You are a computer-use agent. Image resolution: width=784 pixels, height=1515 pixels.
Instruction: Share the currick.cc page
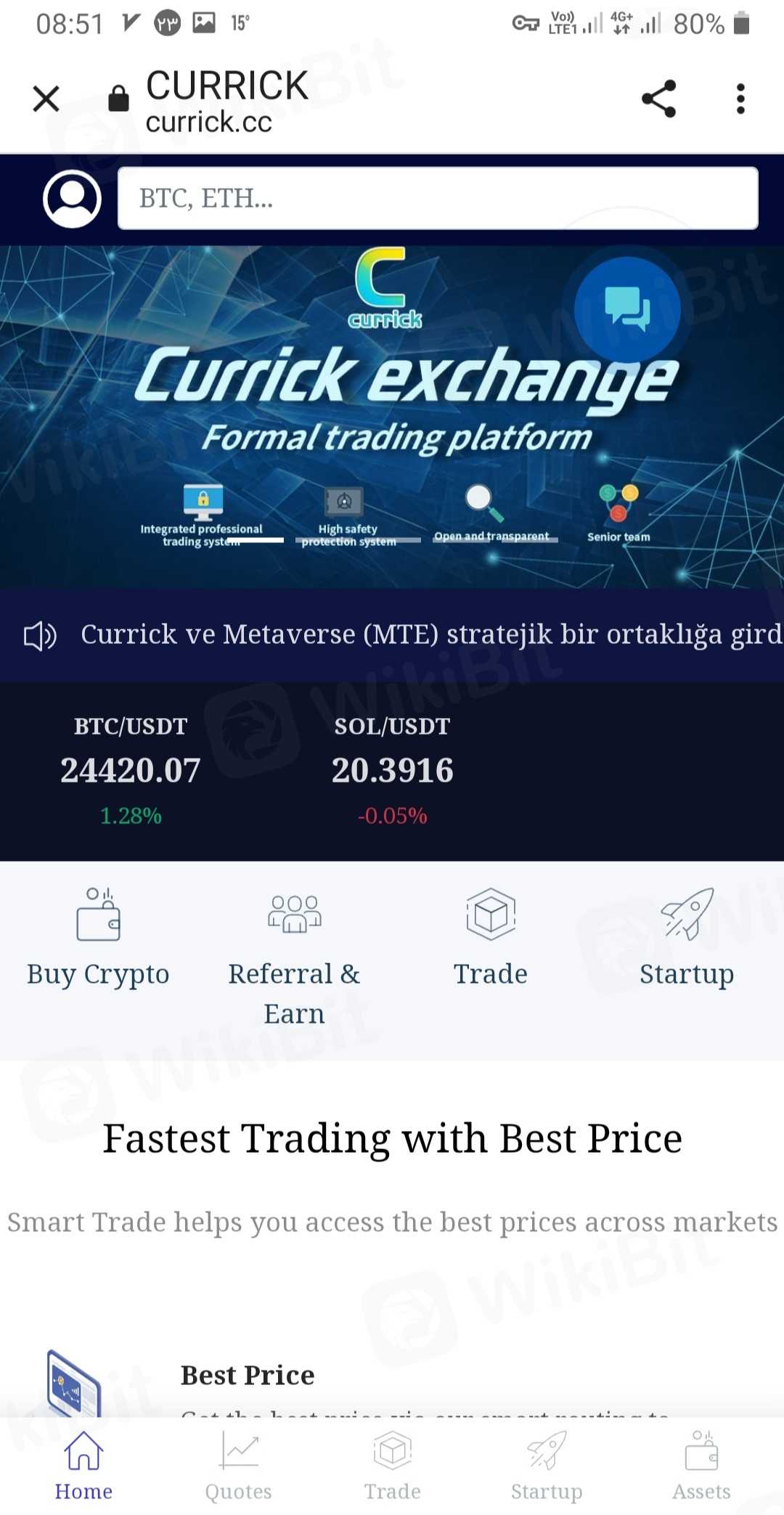click(x=658, y=99)
